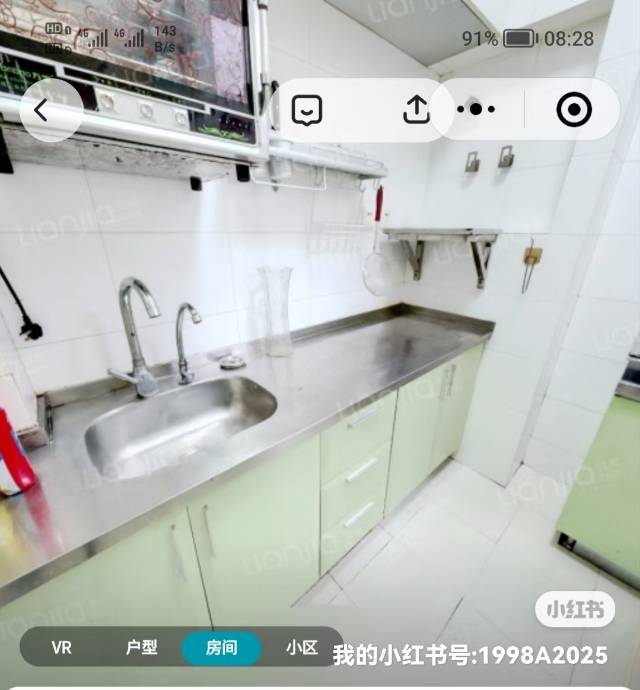Viewport: 640px width, 690px height.
Task: Switch to the VR tab
Action: [x=62, y=648]
